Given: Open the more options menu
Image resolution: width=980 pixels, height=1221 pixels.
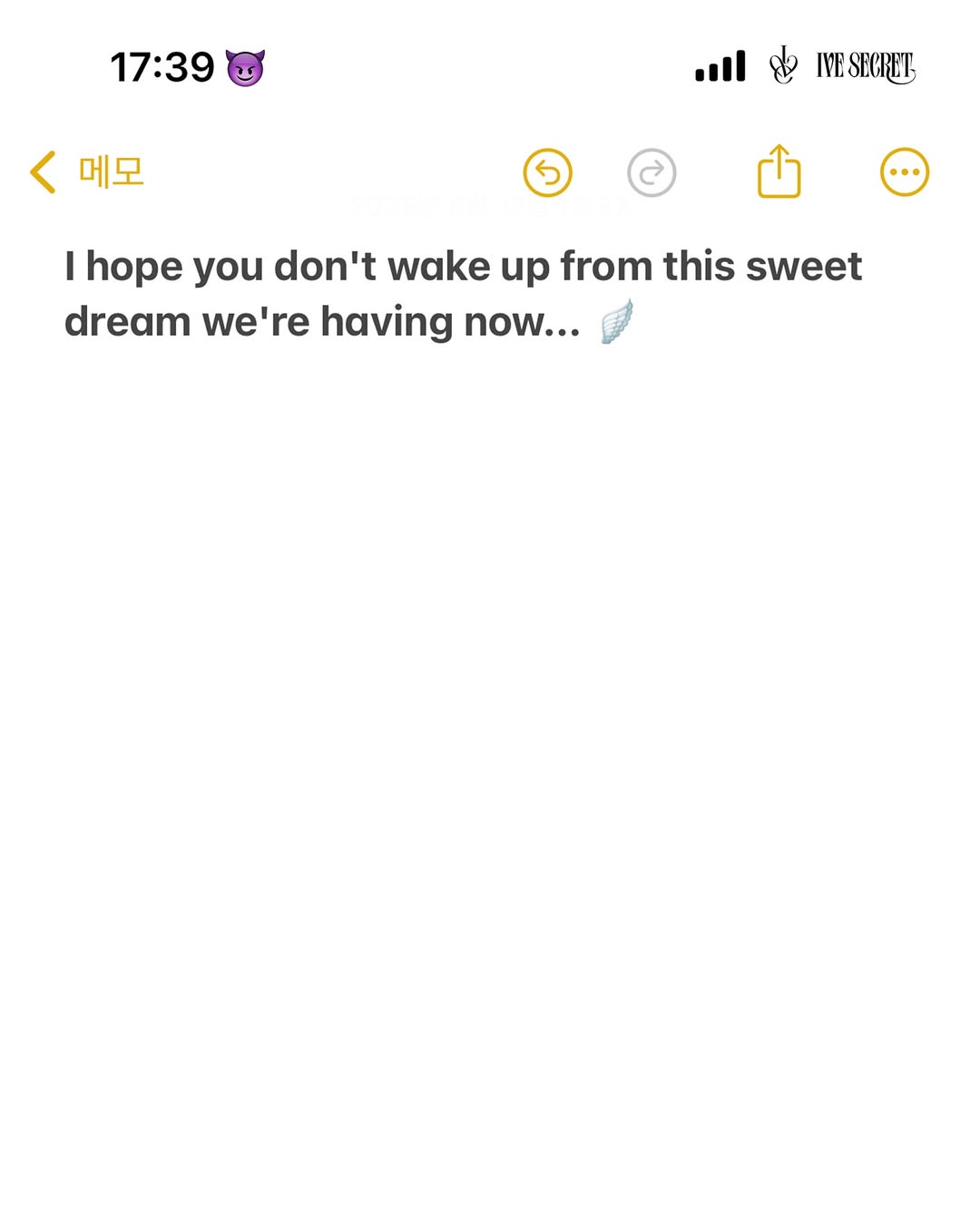Looking at the screenshot, I should coord(905,172).
